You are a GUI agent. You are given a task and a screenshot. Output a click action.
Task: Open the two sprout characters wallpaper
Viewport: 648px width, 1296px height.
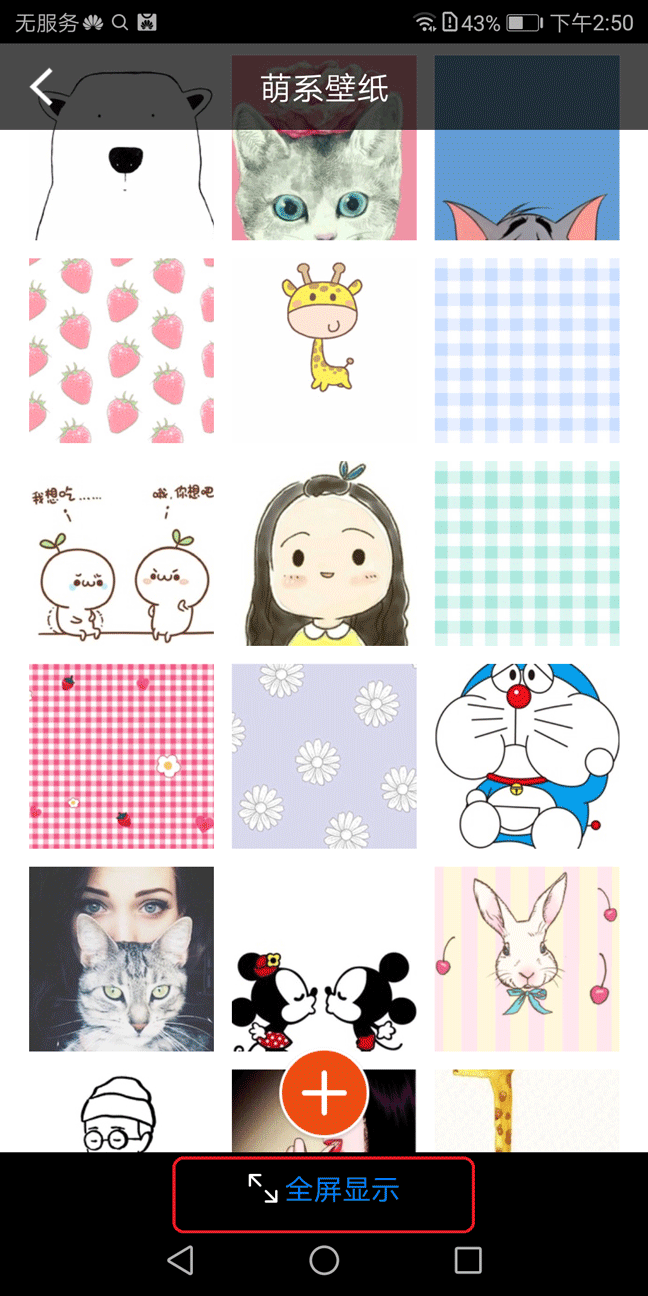(x=121, y=553)
